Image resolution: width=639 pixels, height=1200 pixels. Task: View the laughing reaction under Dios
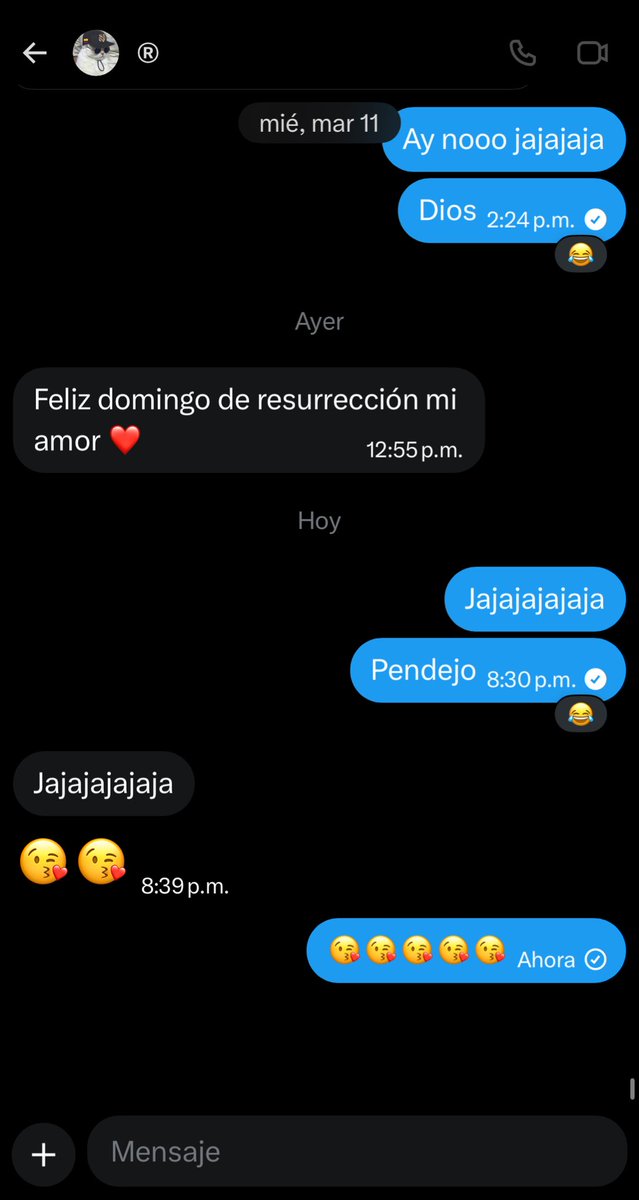click(x=580, y=255)
